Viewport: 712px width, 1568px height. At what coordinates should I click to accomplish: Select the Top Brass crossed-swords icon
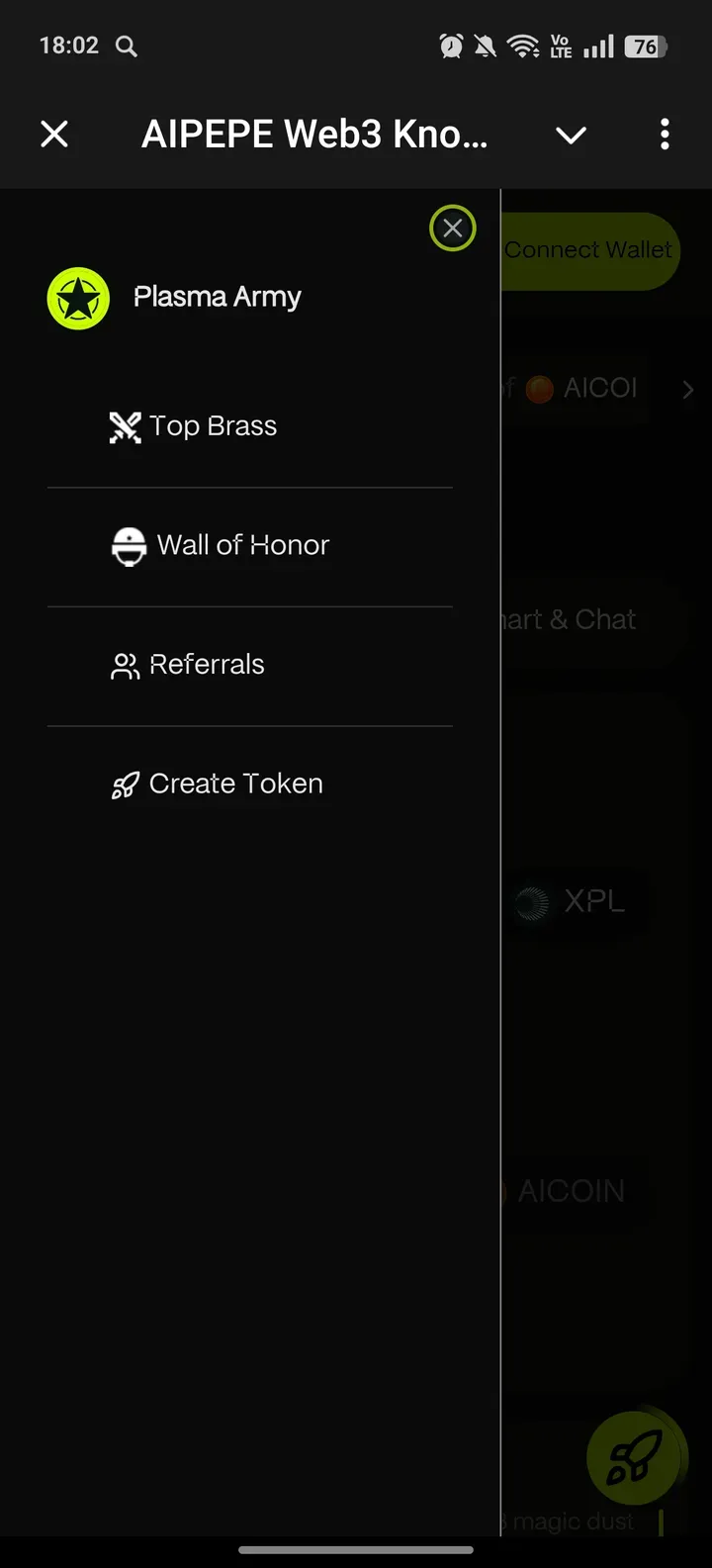[125, 425]
